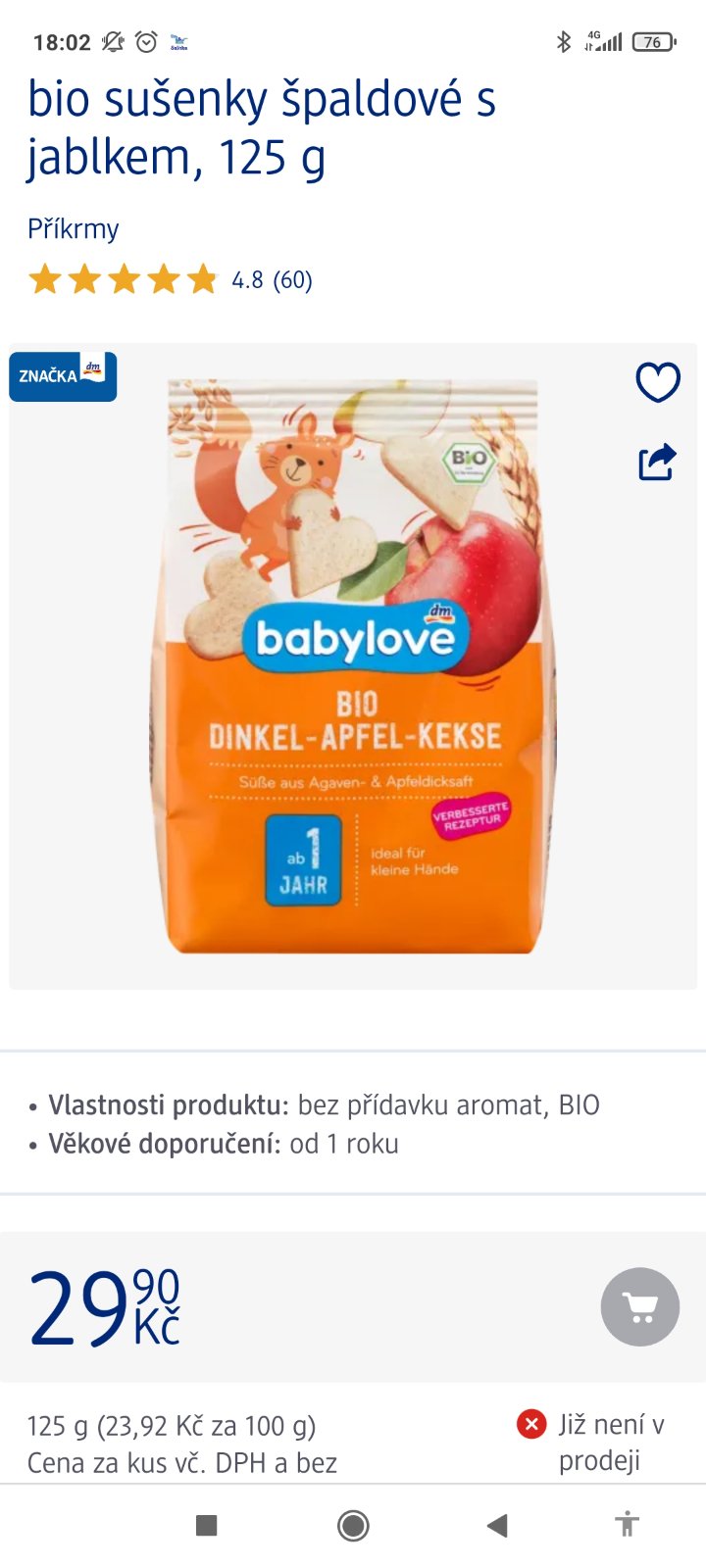The width and height of the screenshot is (706, 1568).
Task: Go to the system home screen
Action: click(x=353, y=1525)
